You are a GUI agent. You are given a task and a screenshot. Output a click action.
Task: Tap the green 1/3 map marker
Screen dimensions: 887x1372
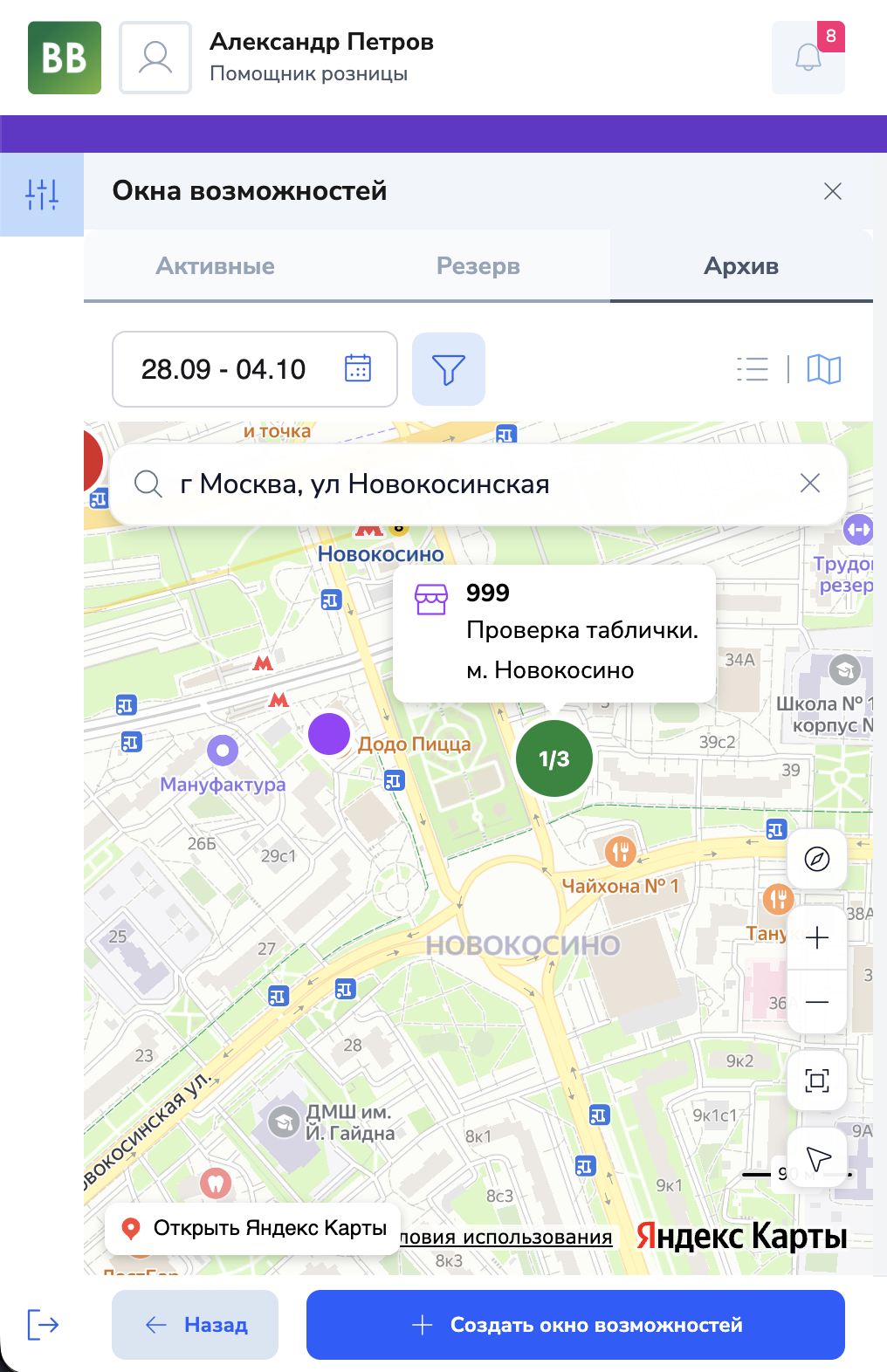click(554, 758)
